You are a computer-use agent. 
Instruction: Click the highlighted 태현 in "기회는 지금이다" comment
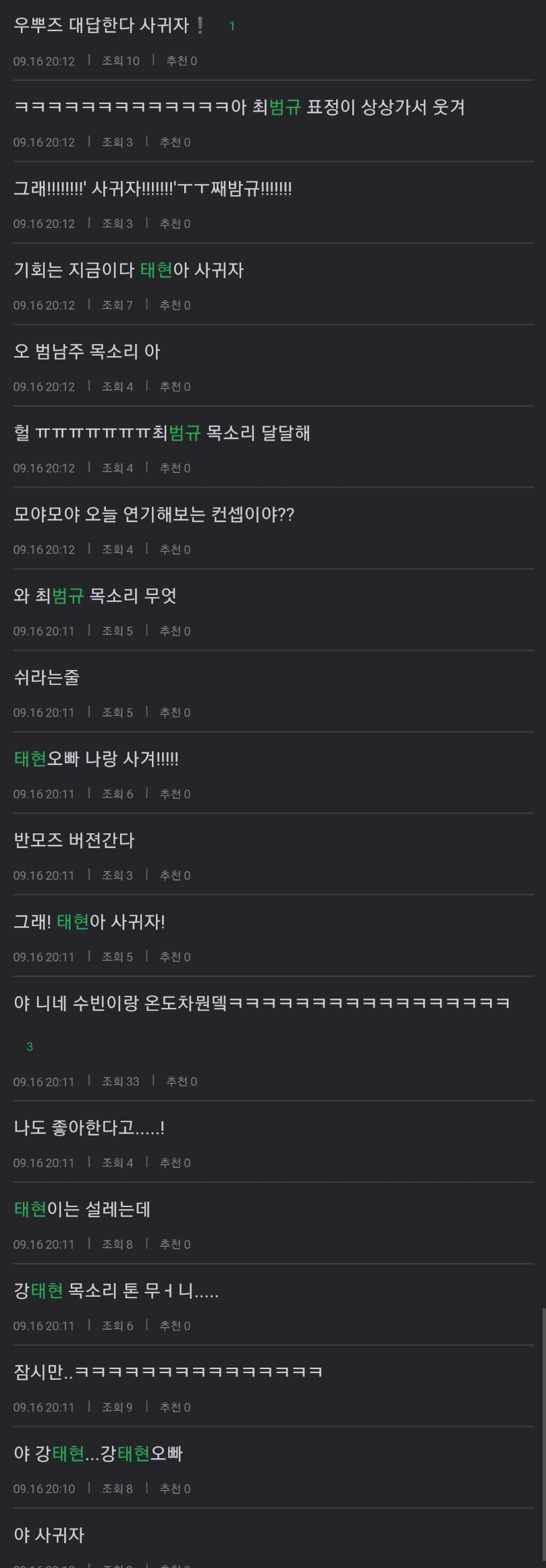(156, 270)
